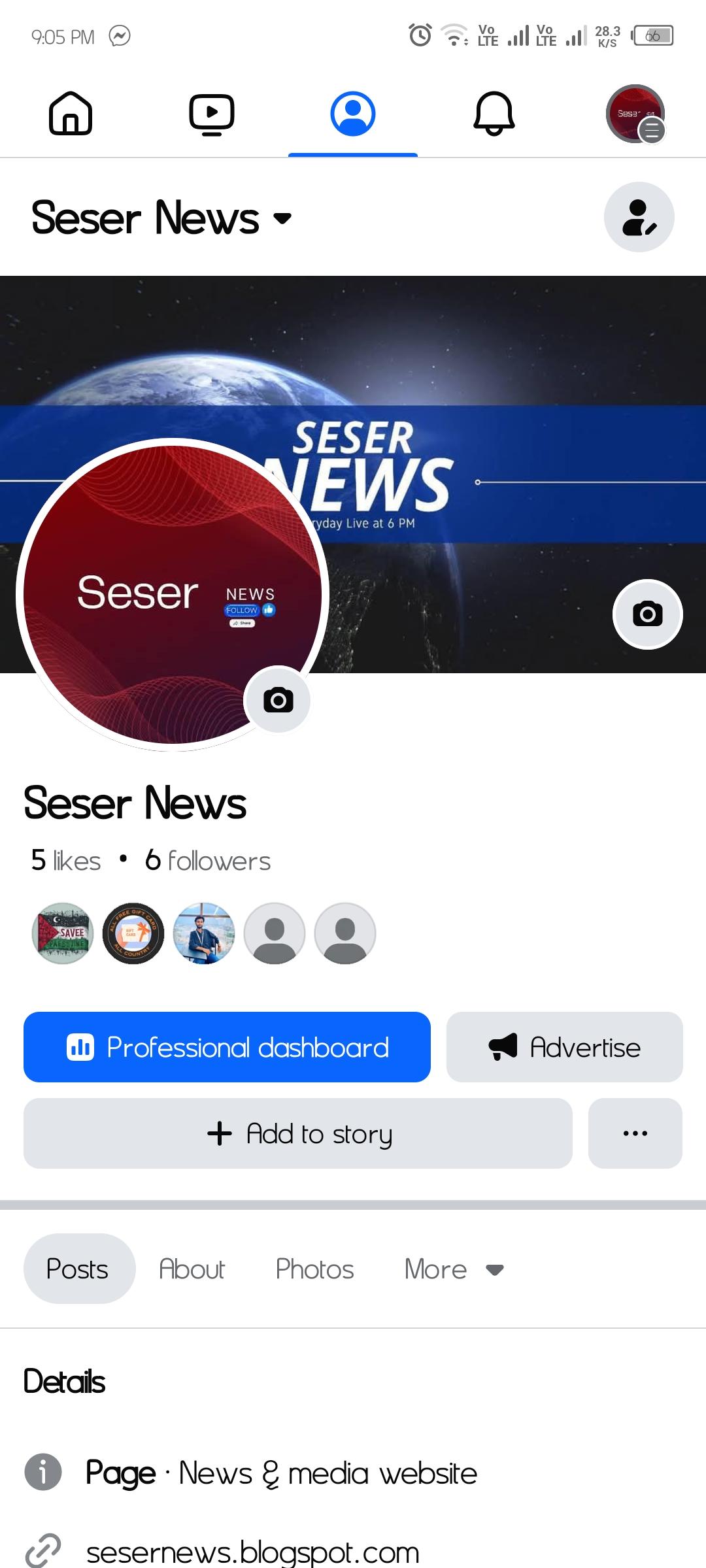Open Professional dashboard
Viewport: 706px width, 1568px height.
(x=227, y=1047)
